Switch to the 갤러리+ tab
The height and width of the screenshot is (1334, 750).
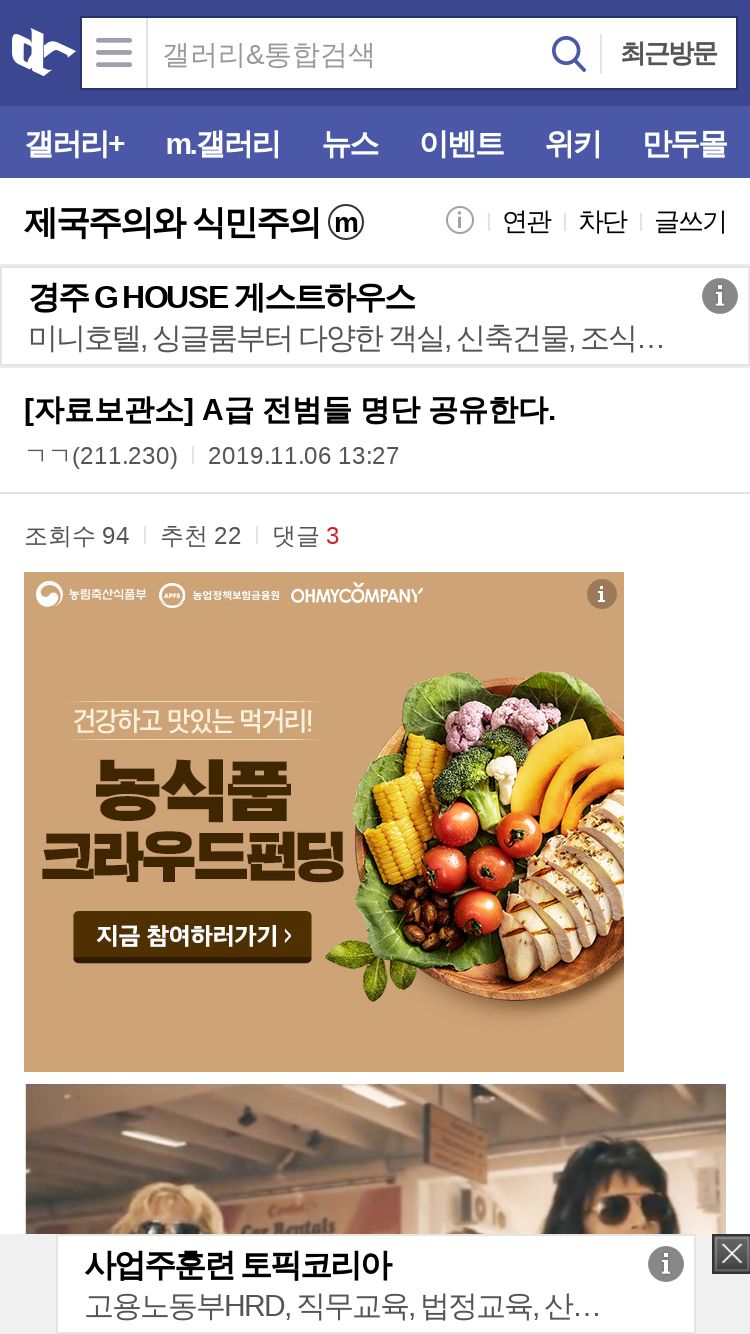pyautogui.click(x=75, y=143)
